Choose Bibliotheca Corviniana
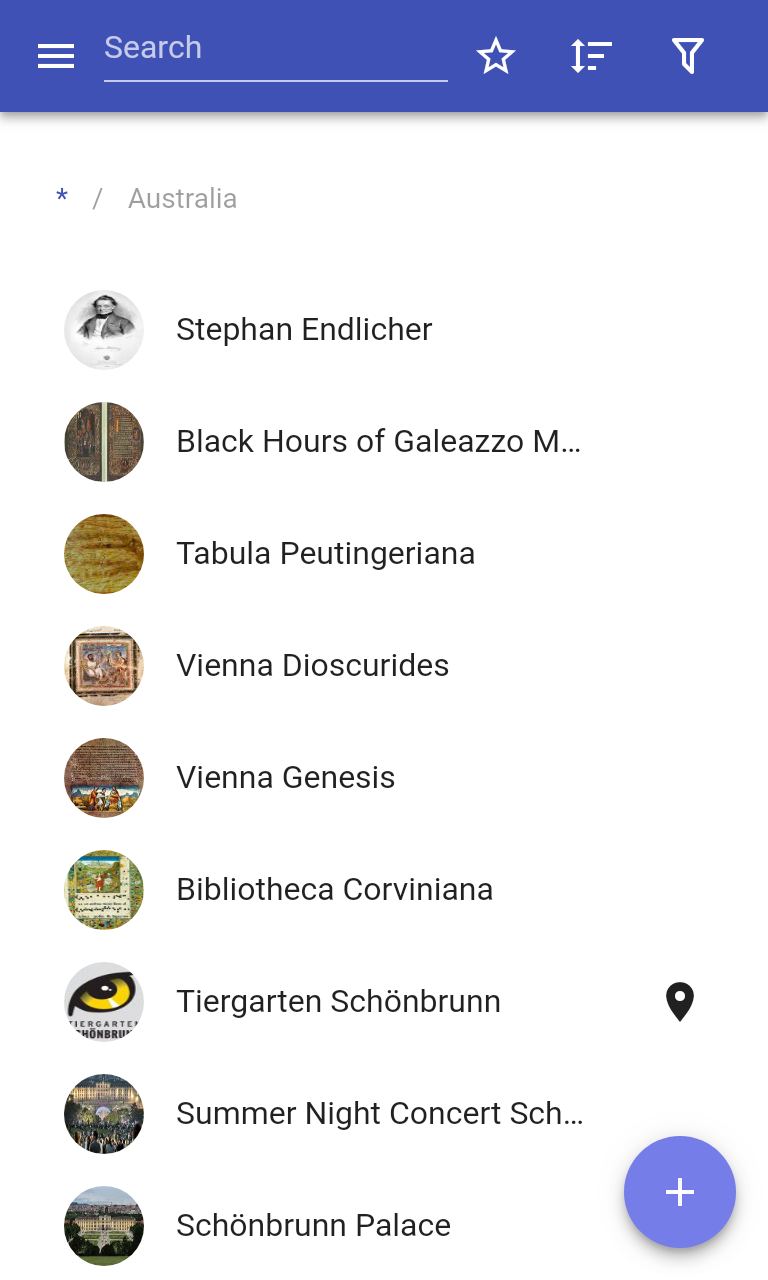 coord(334,890)
